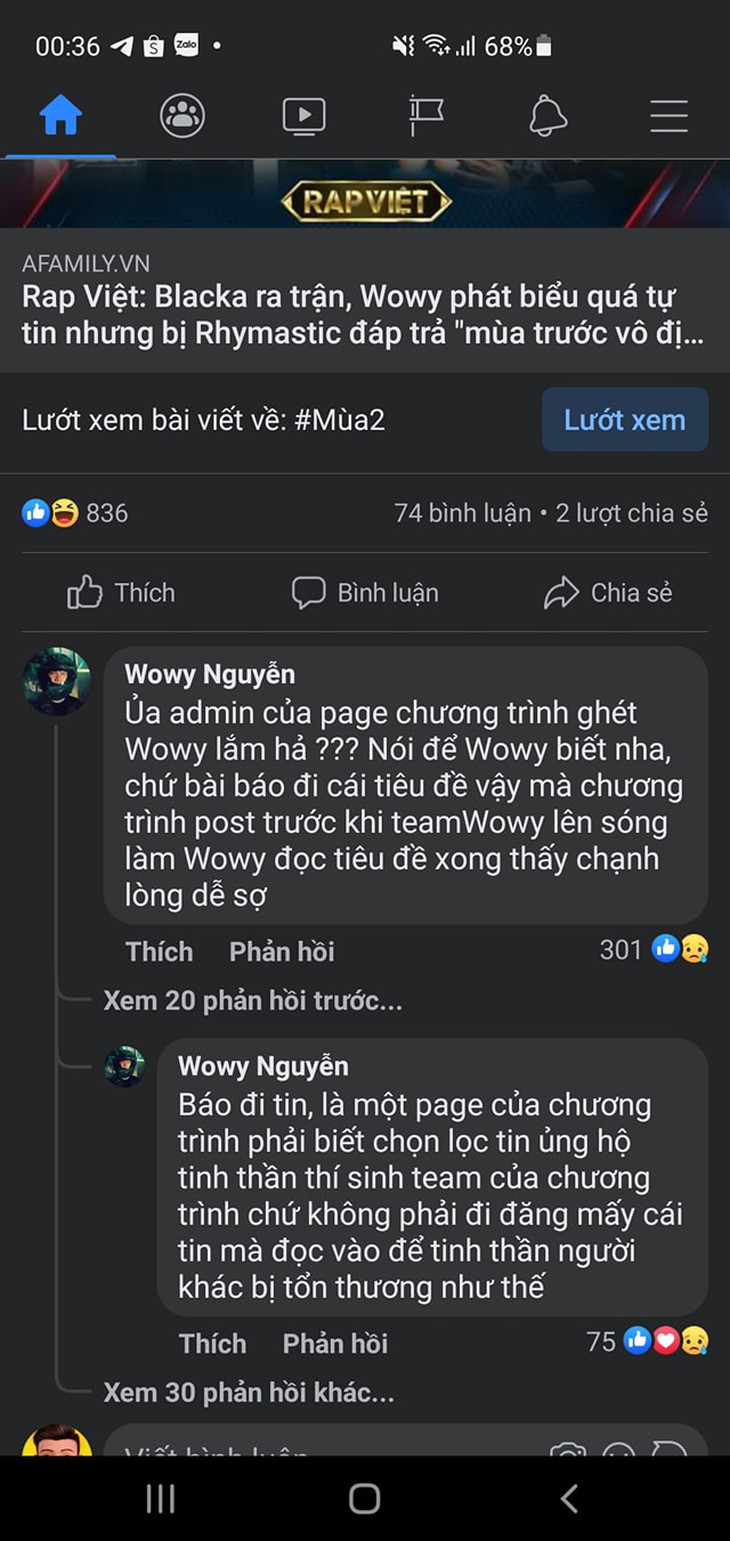
Task: Reply to Wowy's comment starting Báo đi tin
Action: point(335,1343)
